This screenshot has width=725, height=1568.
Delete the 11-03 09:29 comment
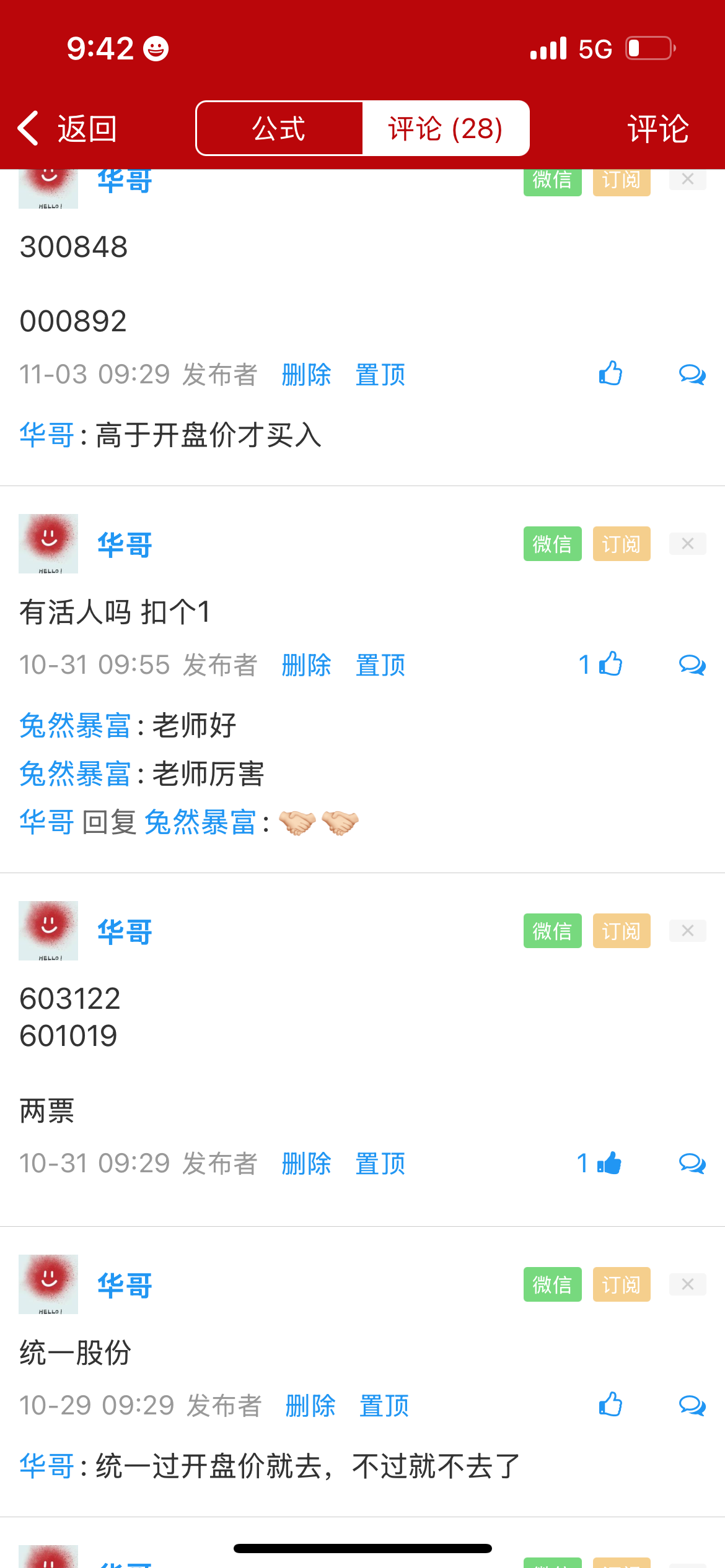(x=306, y=375)
